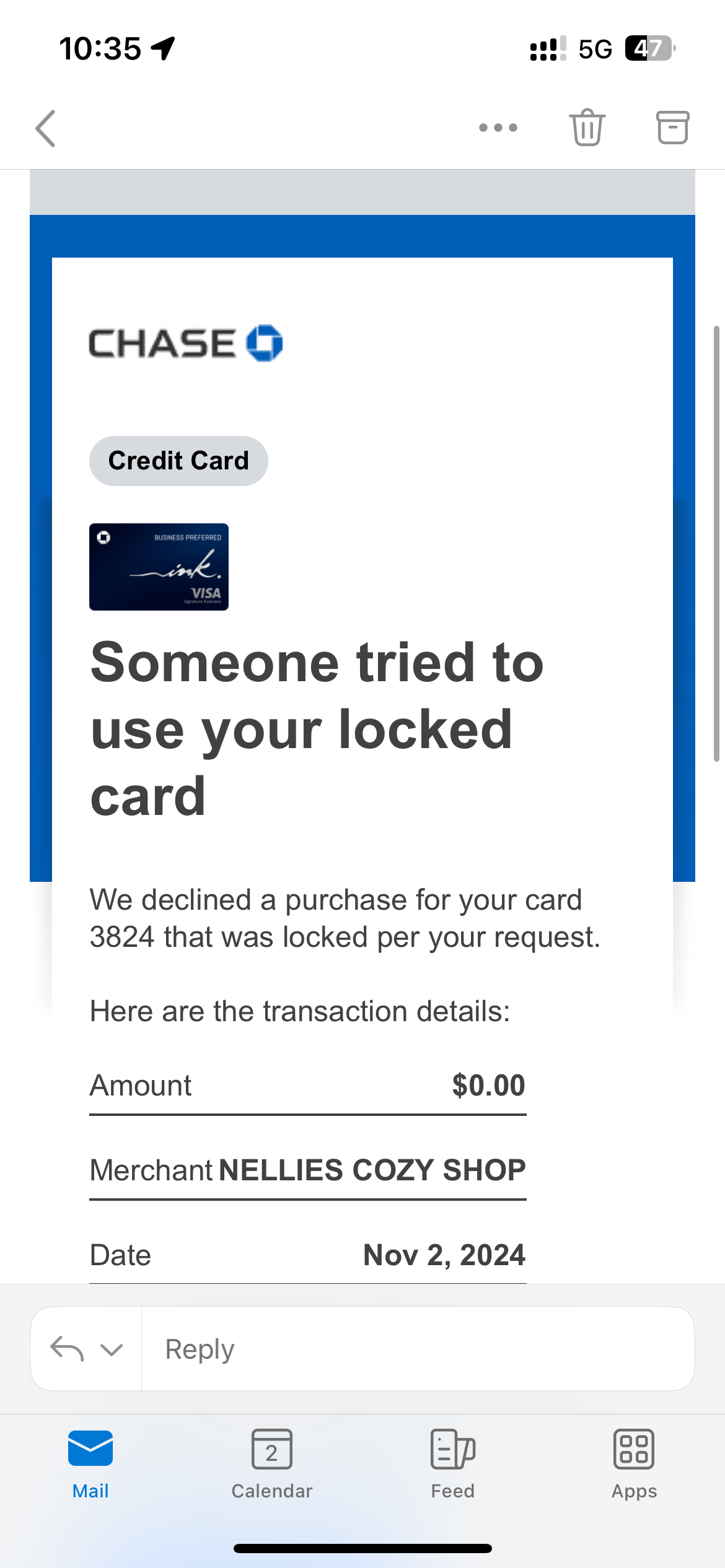725x1568 pixels.
Task: Go back to the inbox
Action: pyautogui.click(x=46, y=128)
